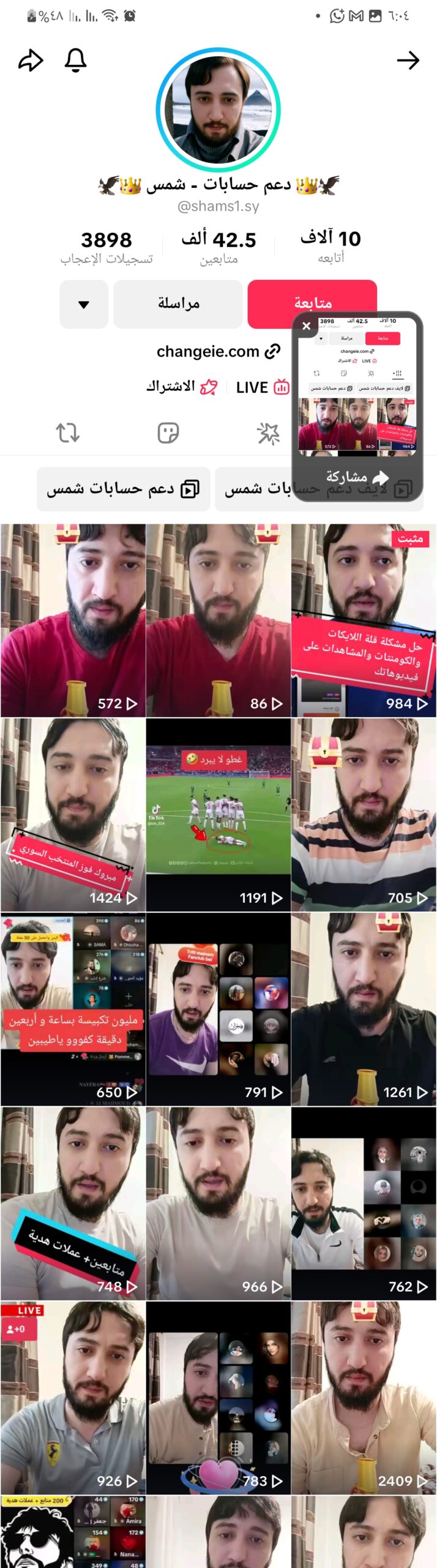Switch to the reposts tab

[x=67, y=433]
